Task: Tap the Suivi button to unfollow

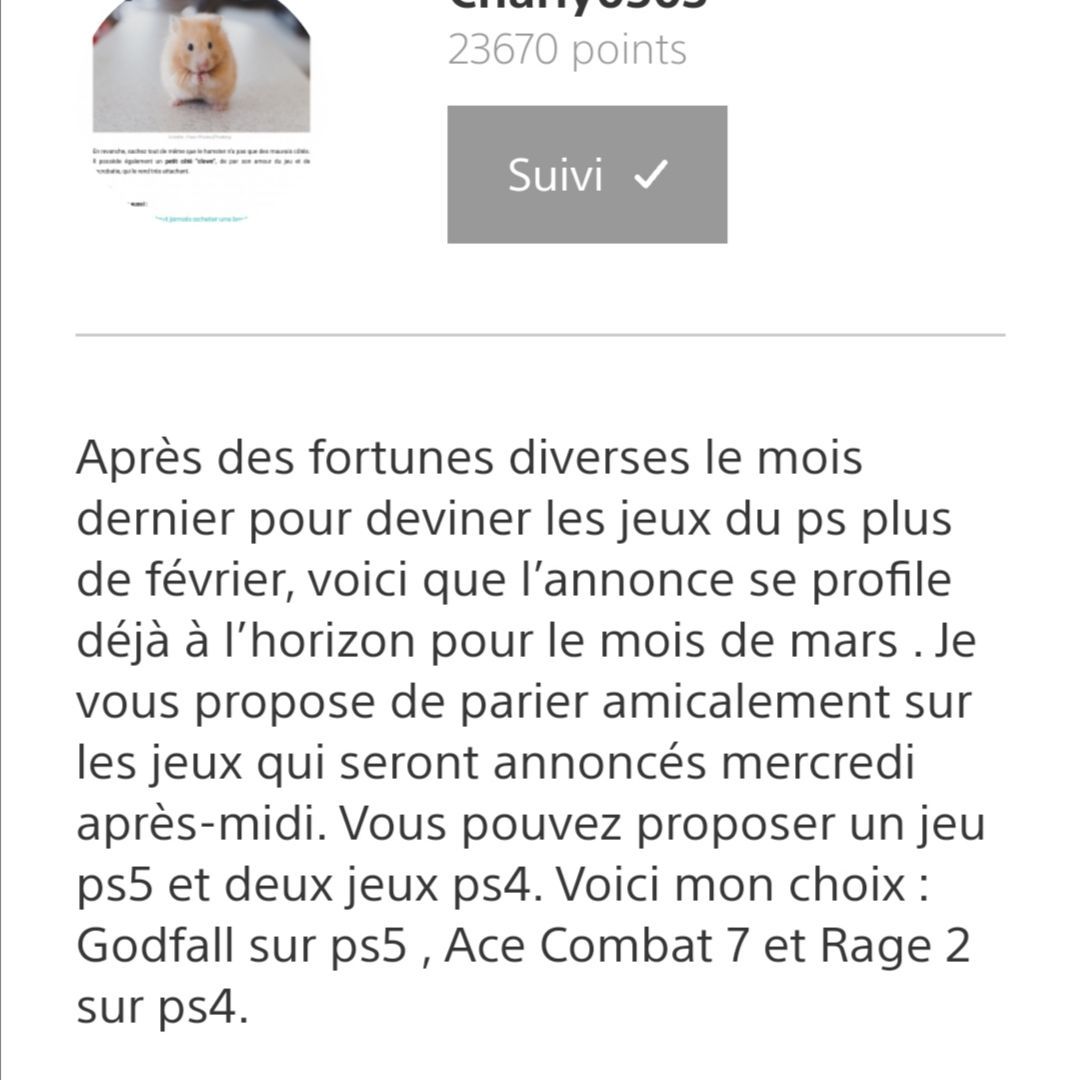Action: click(x=587, y=175)
